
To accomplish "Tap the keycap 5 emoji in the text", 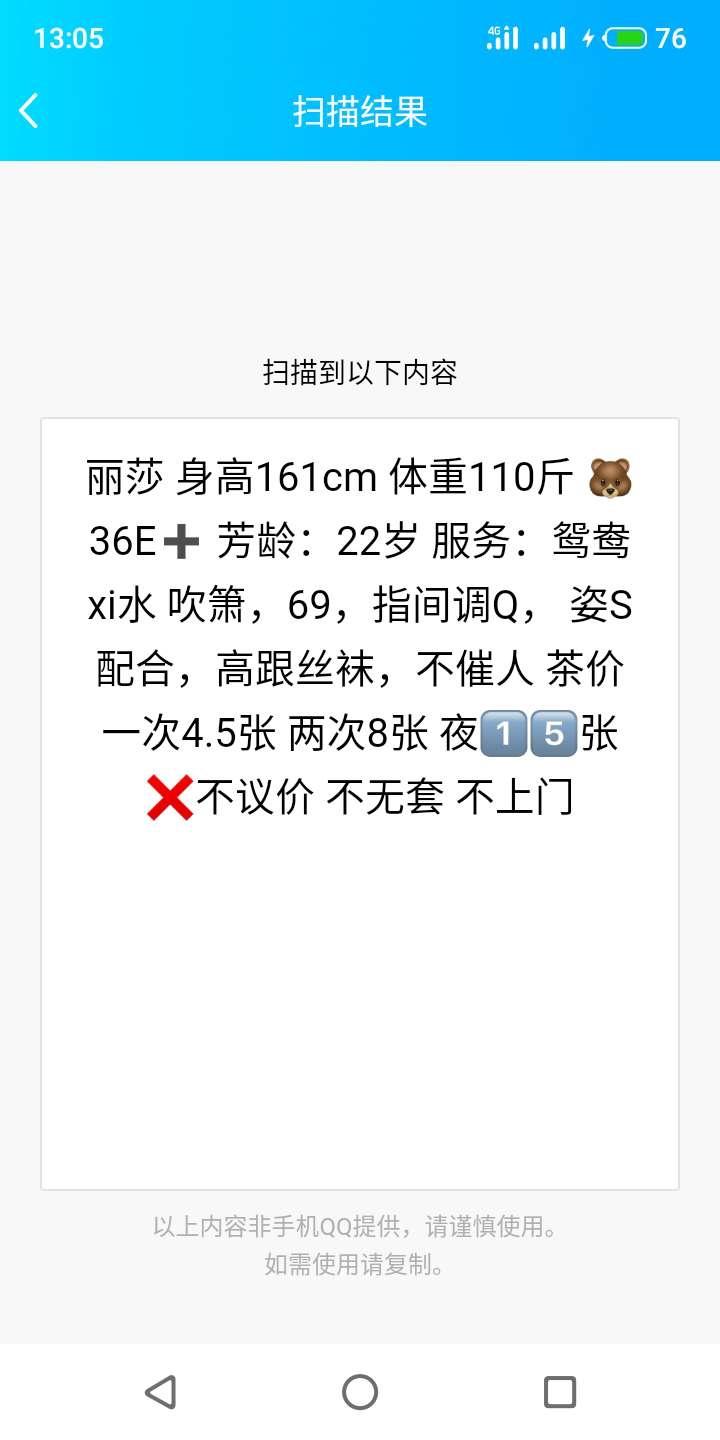I will 551,734.
